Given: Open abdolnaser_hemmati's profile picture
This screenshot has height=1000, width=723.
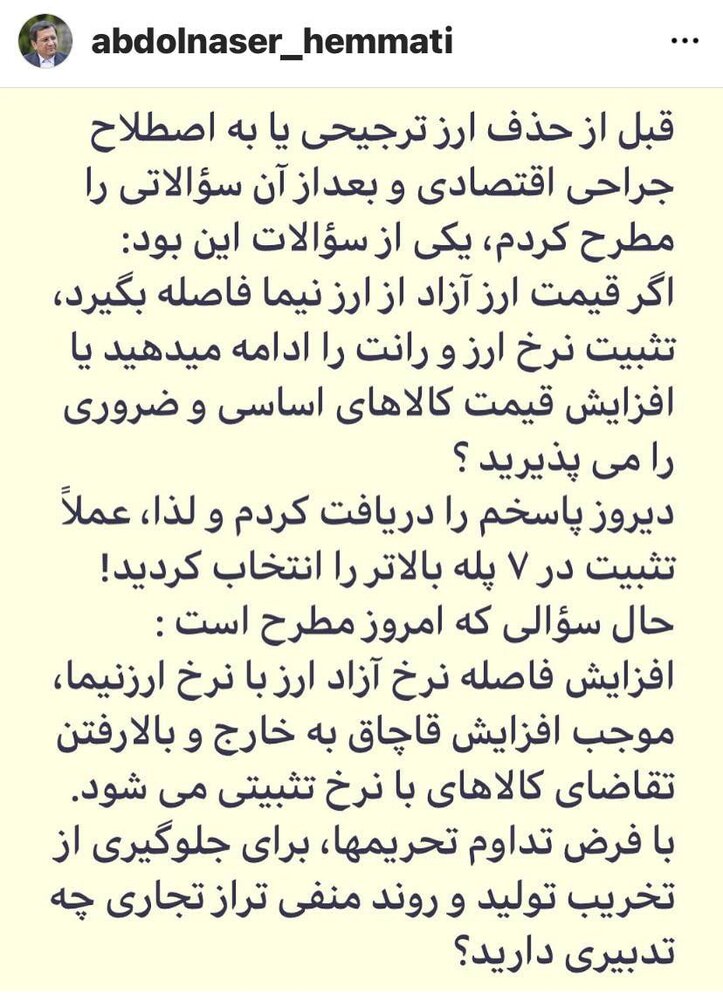Looking at the screenshot, I should click(x=45, y=42).
